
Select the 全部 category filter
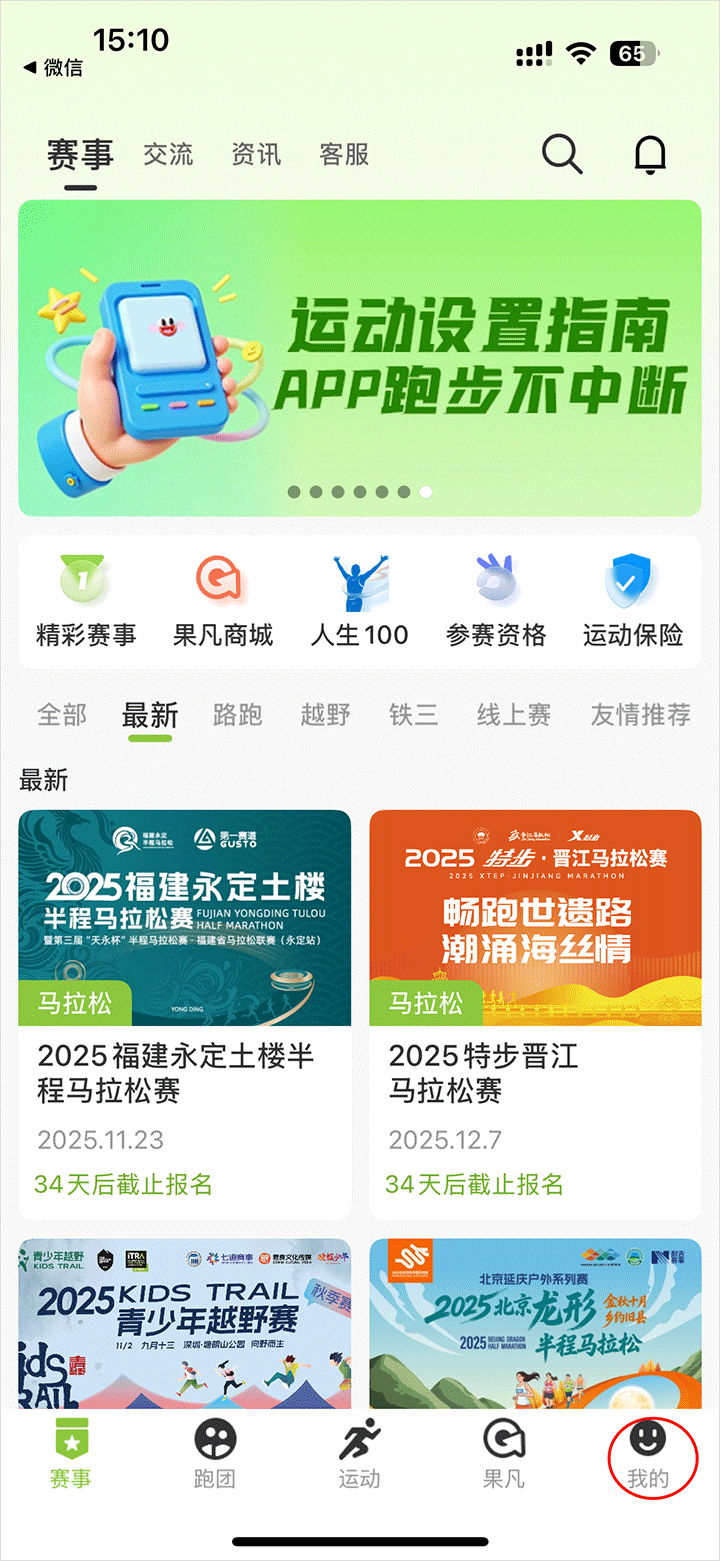click(62, 715)
